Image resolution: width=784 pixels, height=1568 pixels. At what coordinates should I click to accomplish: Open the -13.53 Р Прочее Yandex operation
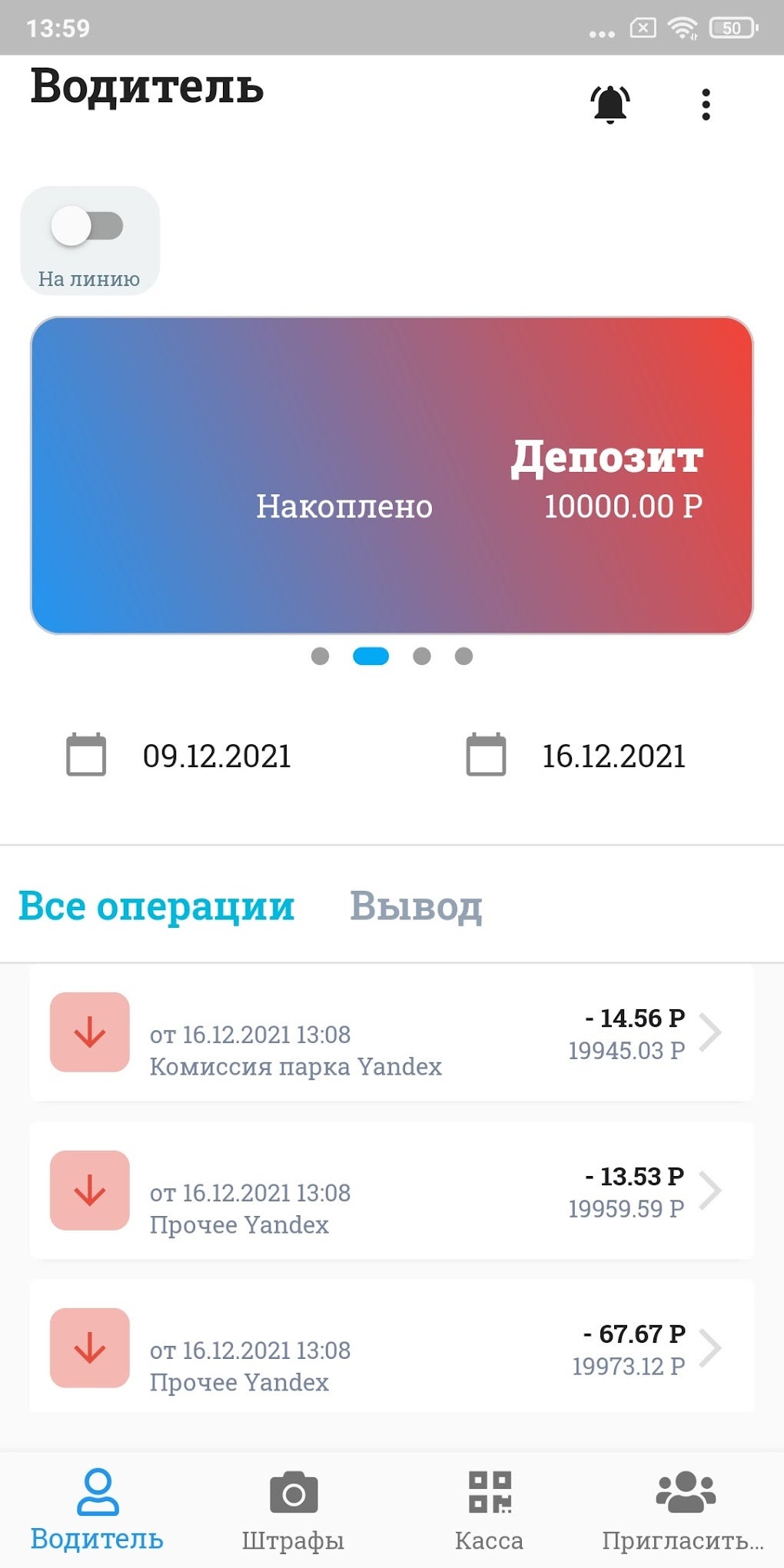point(392,1191)
